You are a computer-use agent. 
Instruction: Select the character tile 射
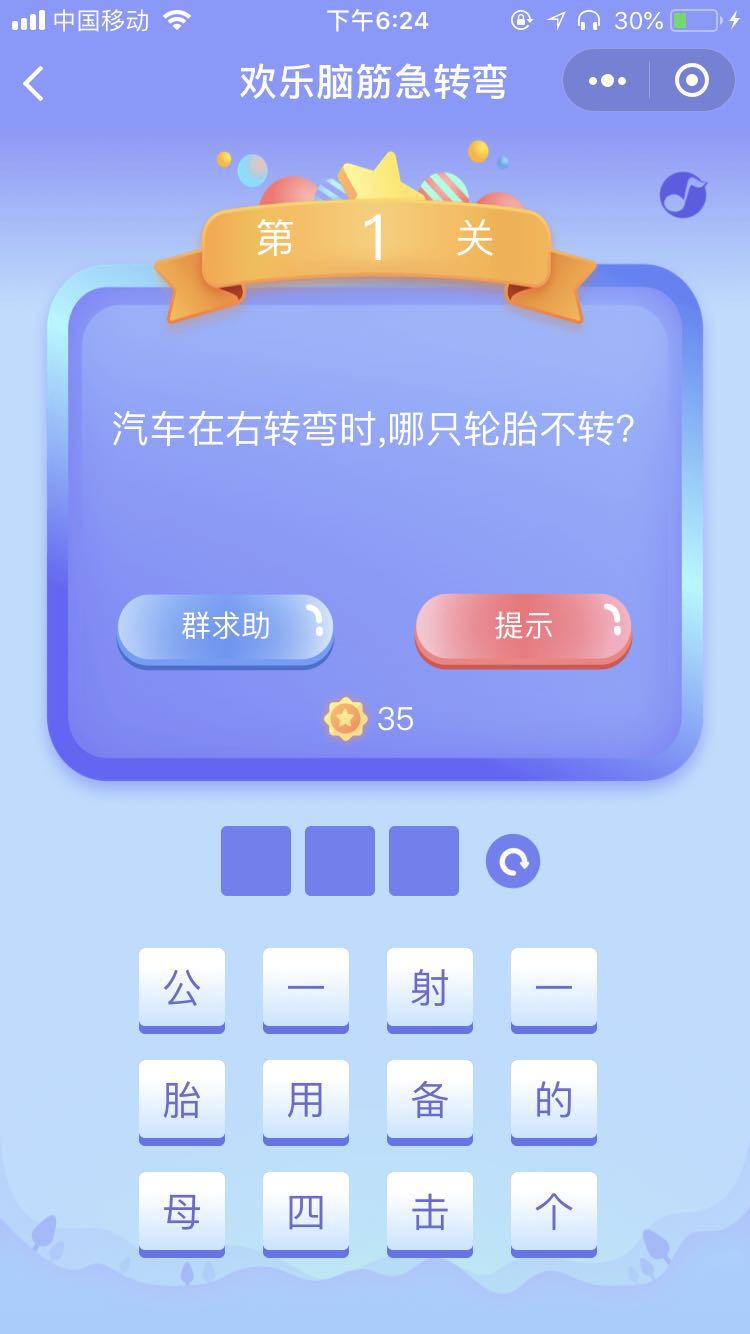coord(430,988)
